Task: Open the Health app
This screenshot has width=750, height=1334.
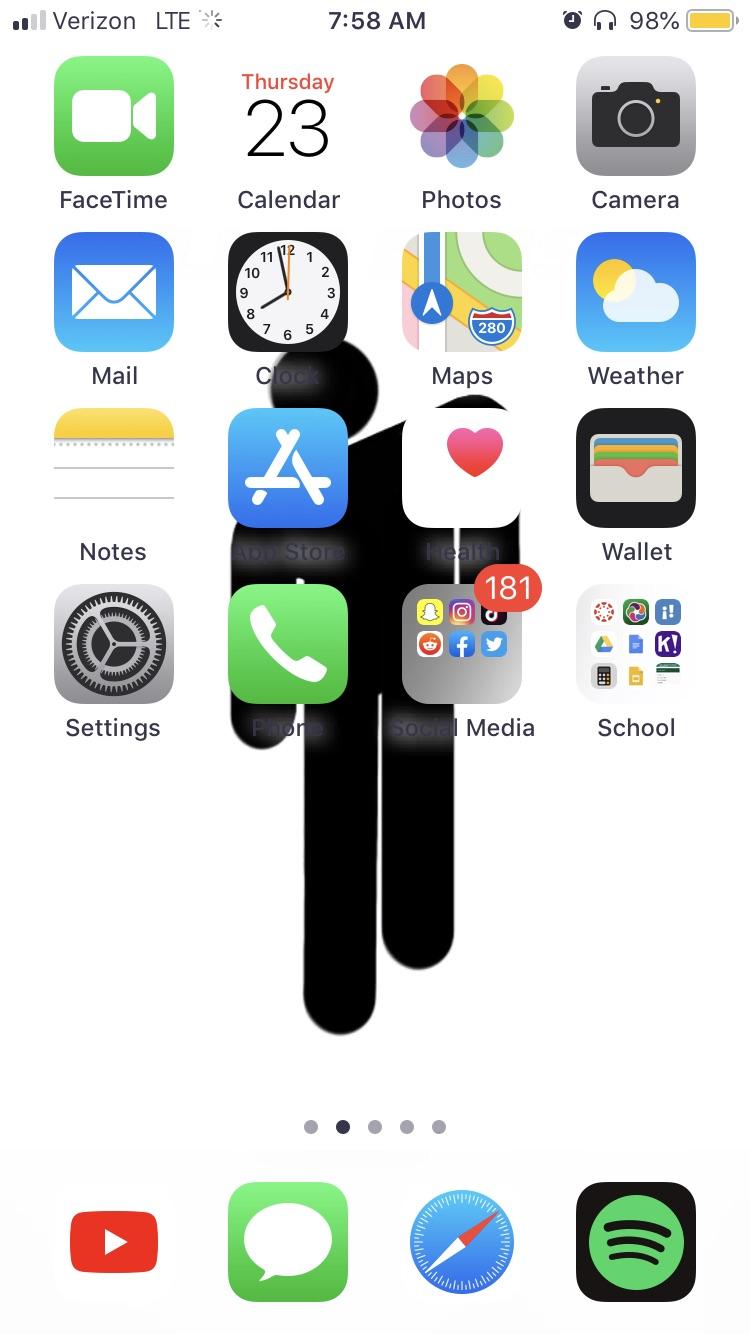Action: click(x=462, y=468)
